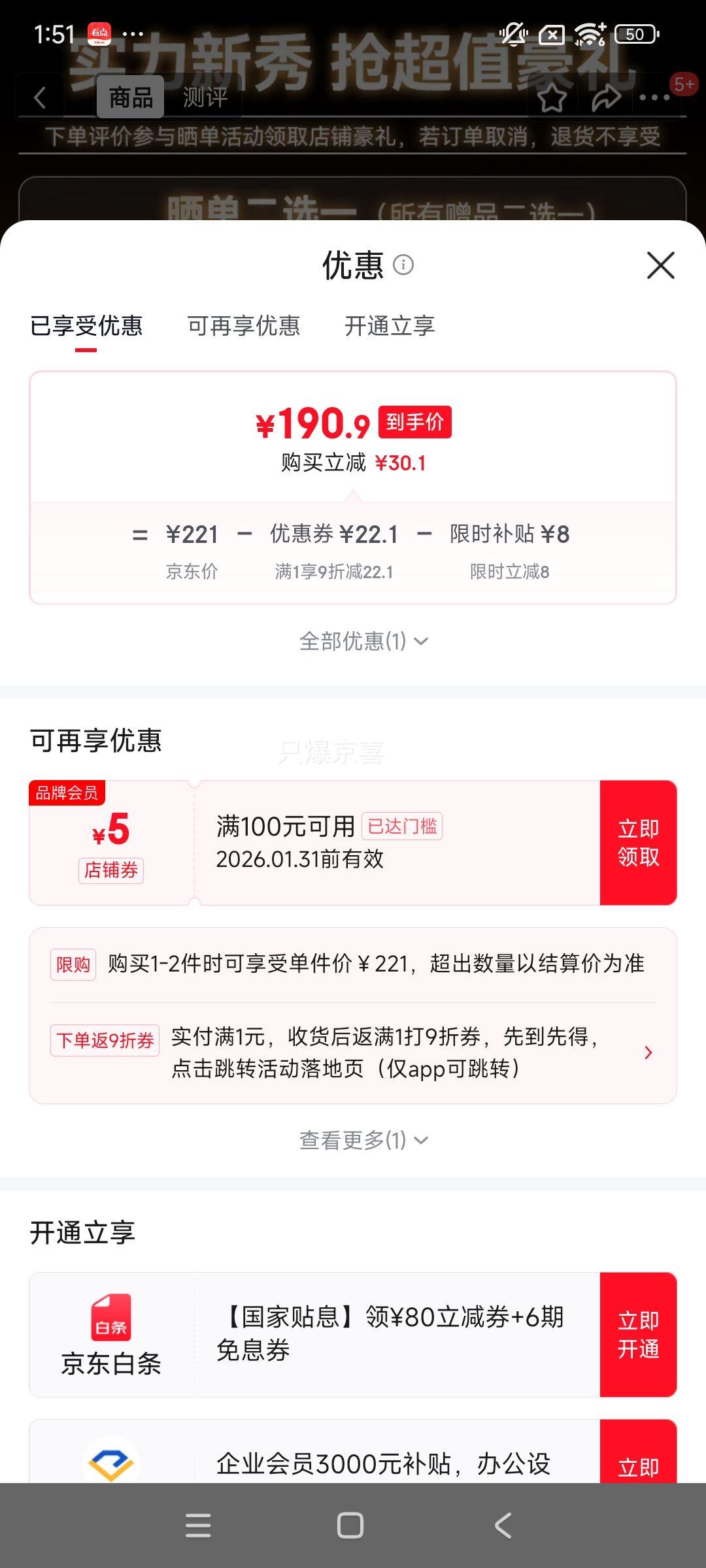Select the 开通立享 tab
Image resolution: width=706 pixels, height=1568 pixels.
click(x=390, y=325)
